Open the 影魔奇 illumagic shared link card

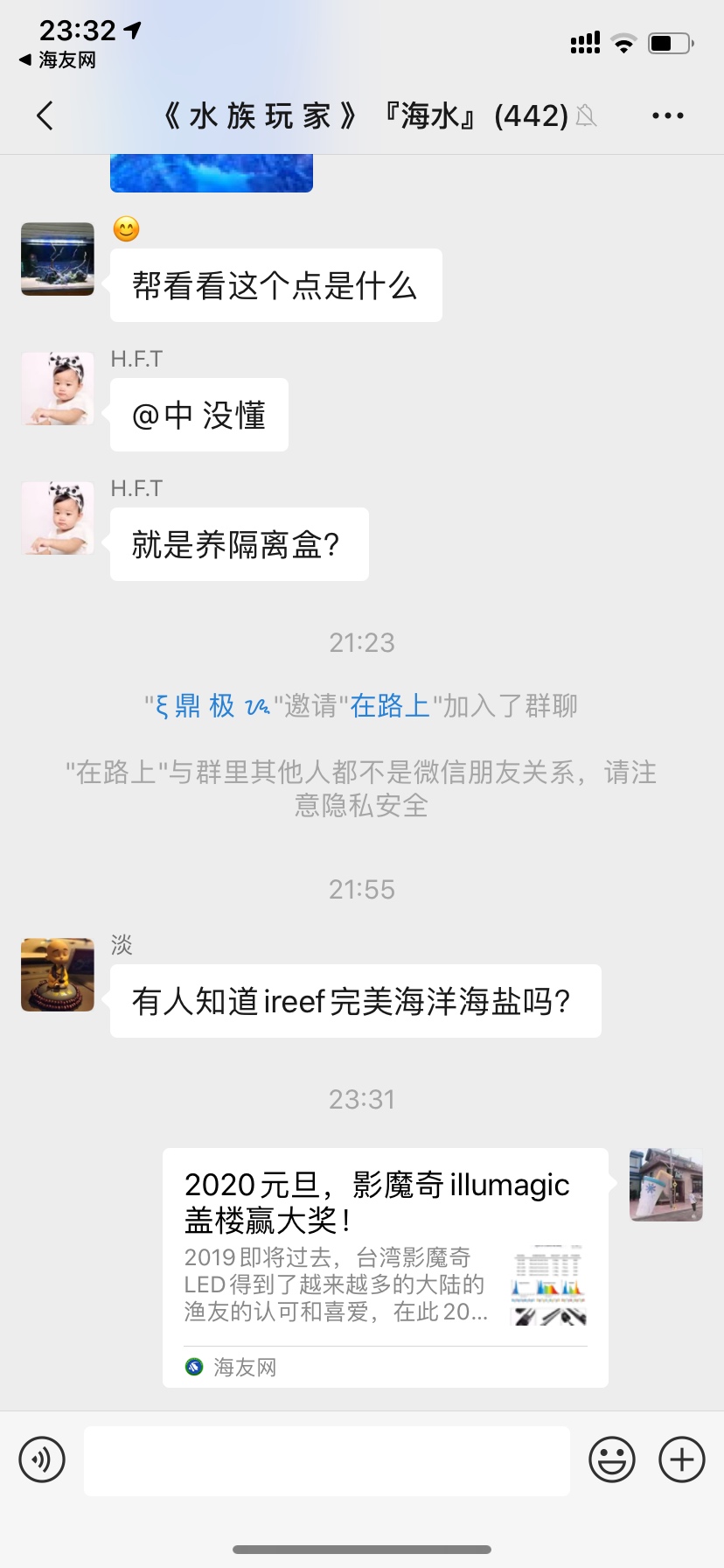pos(385,1266)
